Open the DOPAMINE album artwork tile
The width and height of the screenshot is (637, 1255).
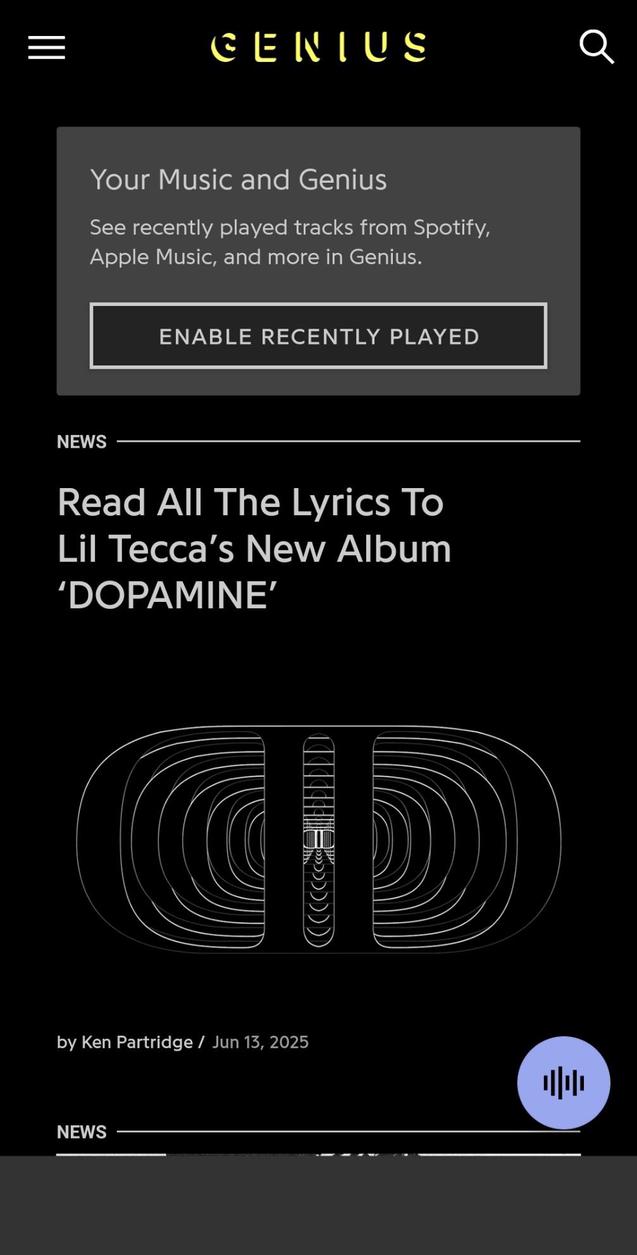(x=318, y=838)
